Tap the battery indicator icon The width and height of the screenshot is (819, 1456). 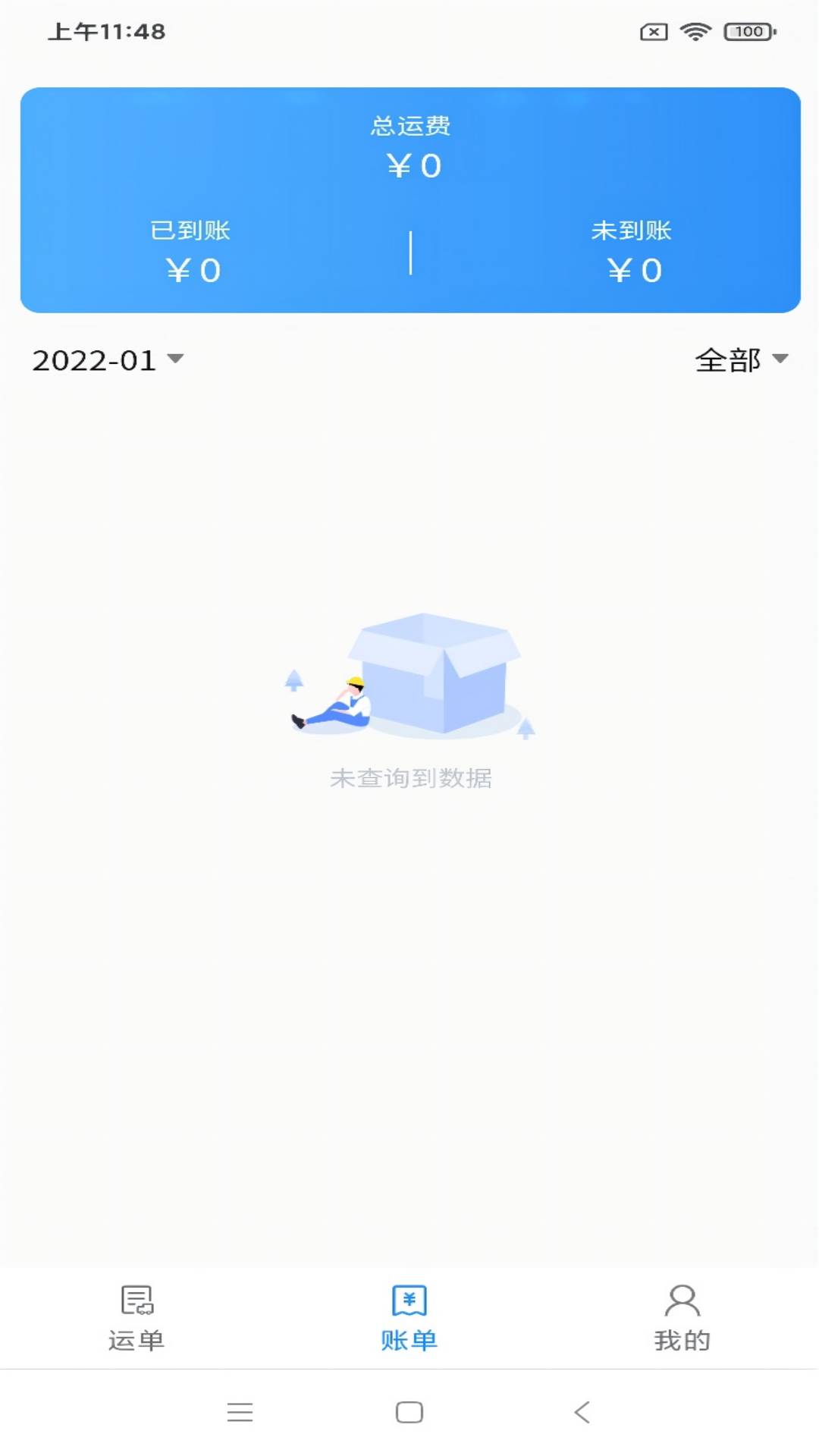tap(748, 31)
